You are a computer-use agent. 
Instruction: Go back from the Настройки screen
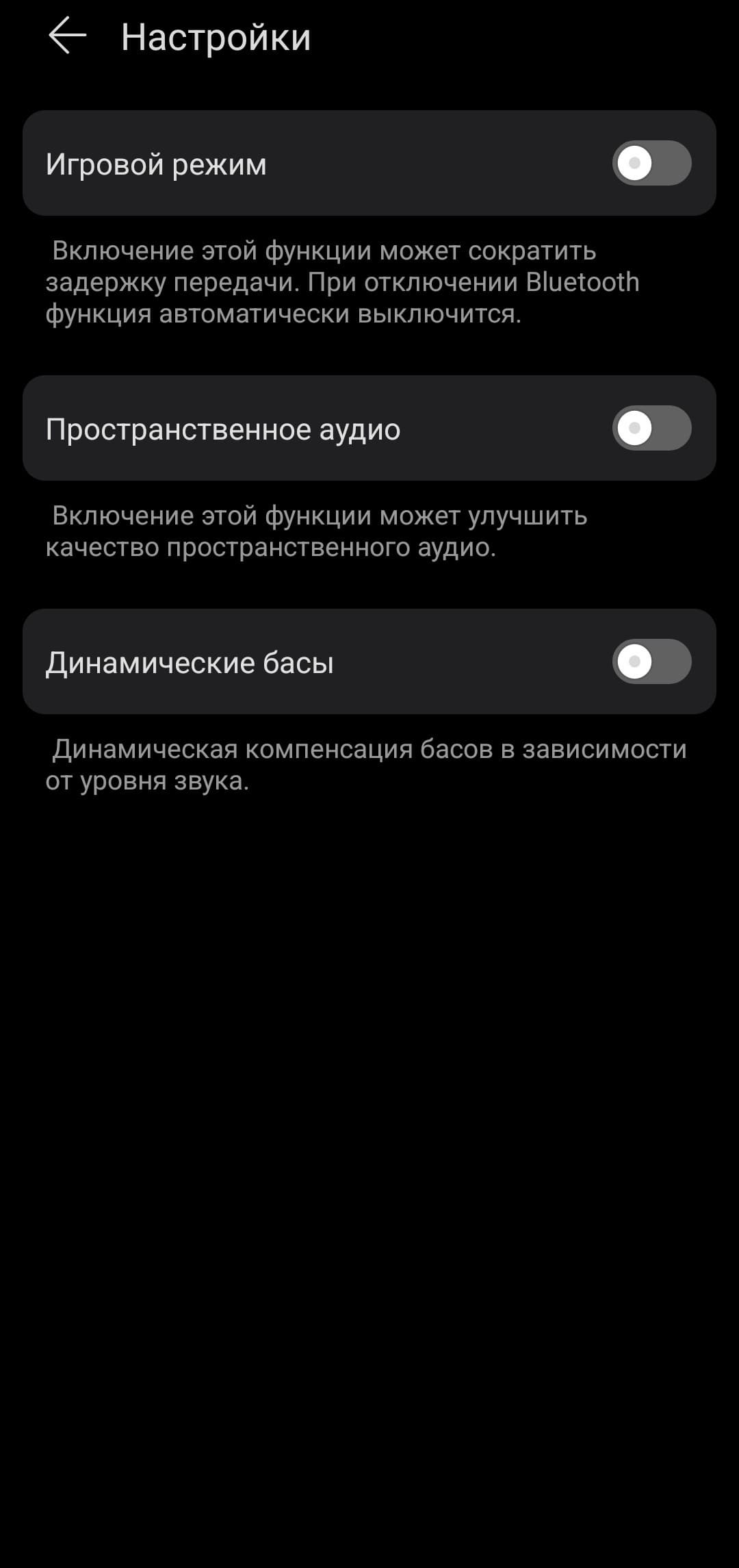pyautogui.click(x=67, y=36)
